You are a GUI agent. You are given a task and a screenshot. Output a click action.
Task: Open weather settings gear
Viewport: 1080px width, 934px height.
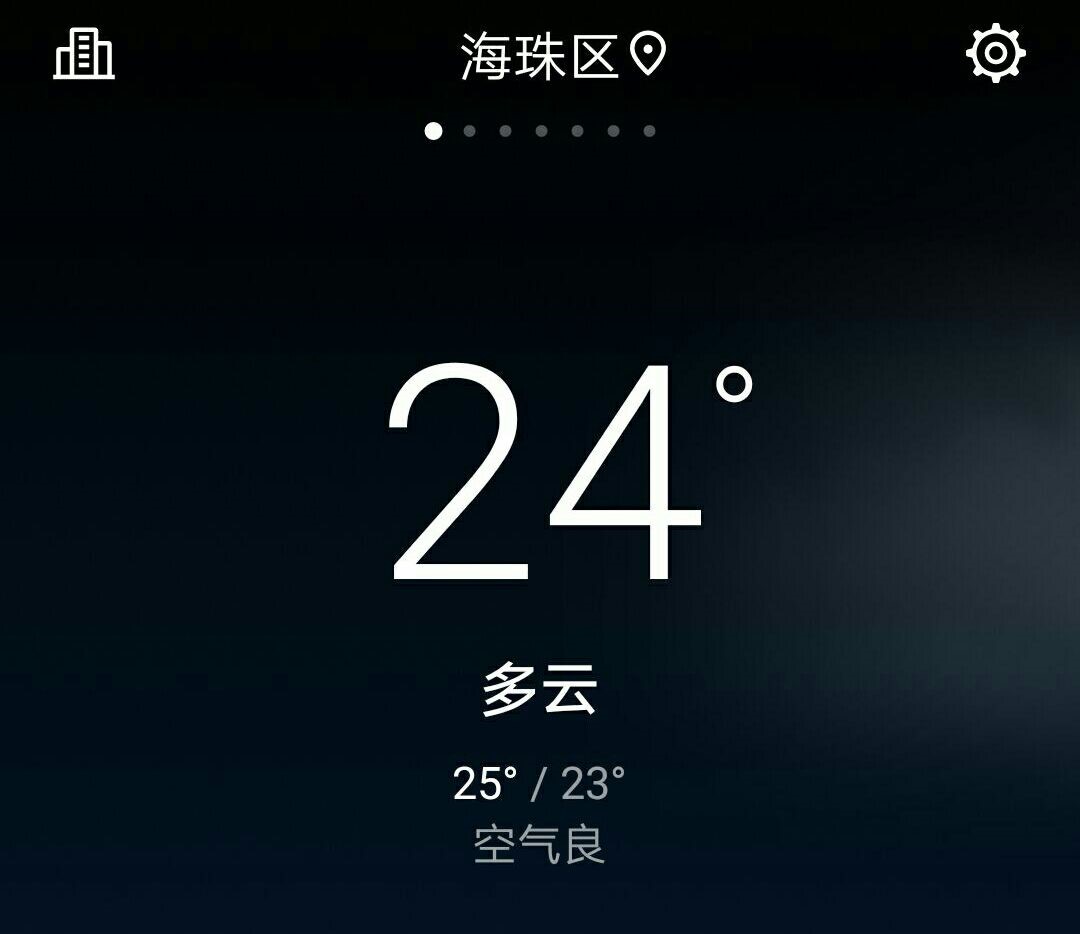pos(995,54)
